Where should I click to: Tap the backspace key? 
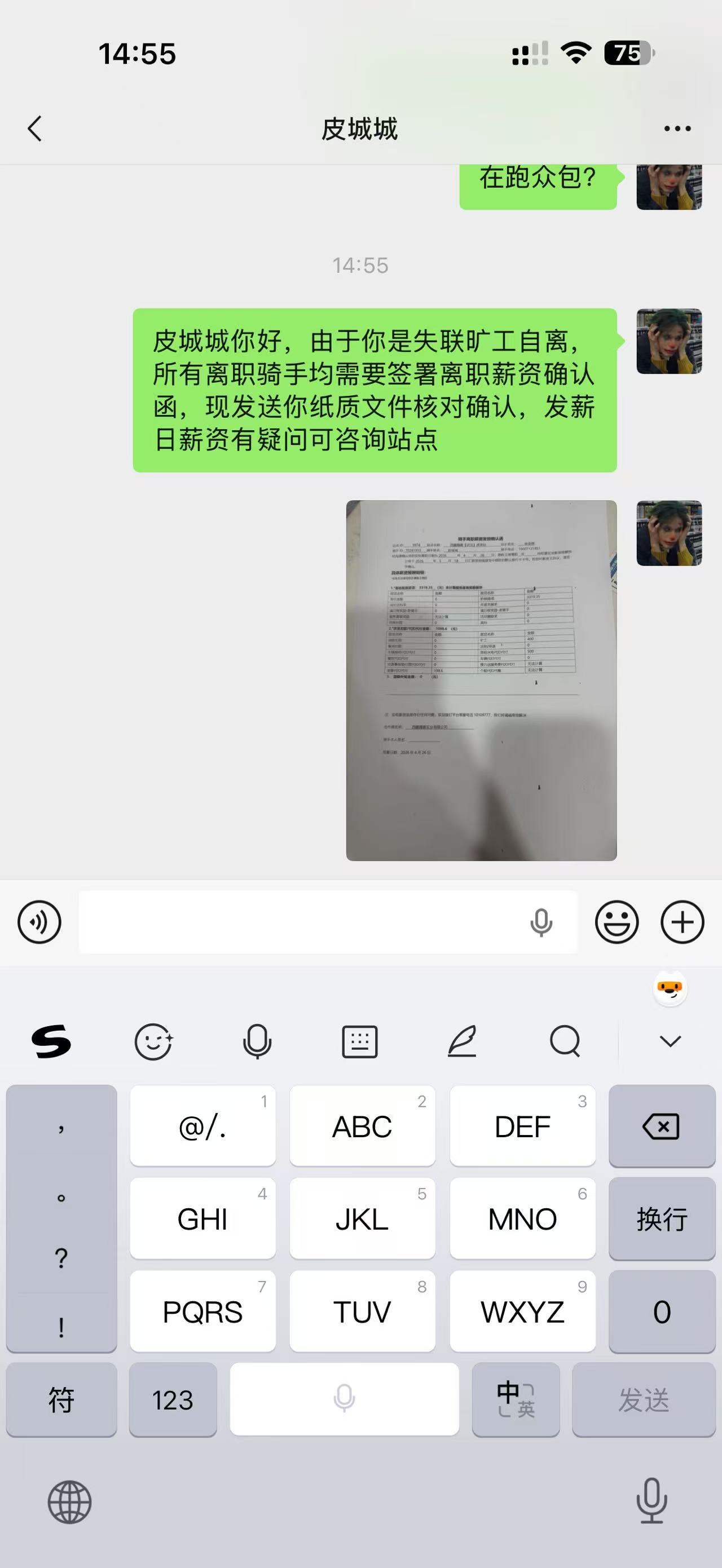pos(662,1126)
